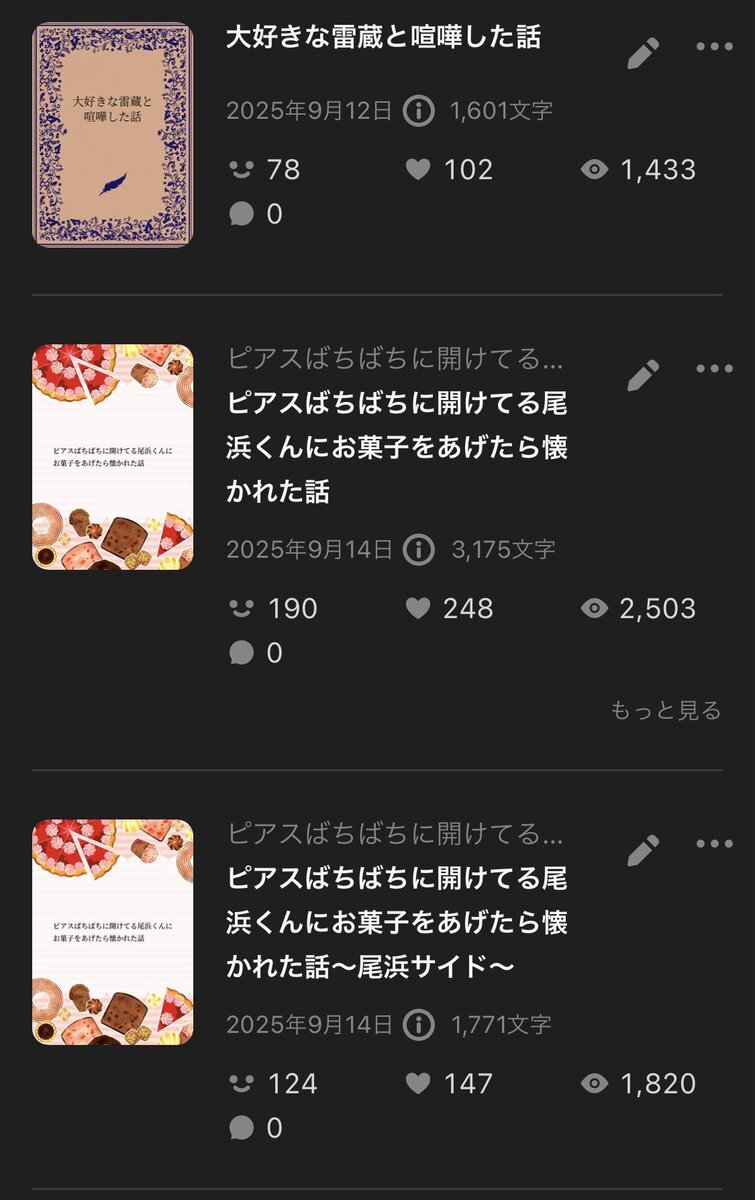Show info for the 3,175文字 novel
The image size is (755, 1200).
coord(419,549)
